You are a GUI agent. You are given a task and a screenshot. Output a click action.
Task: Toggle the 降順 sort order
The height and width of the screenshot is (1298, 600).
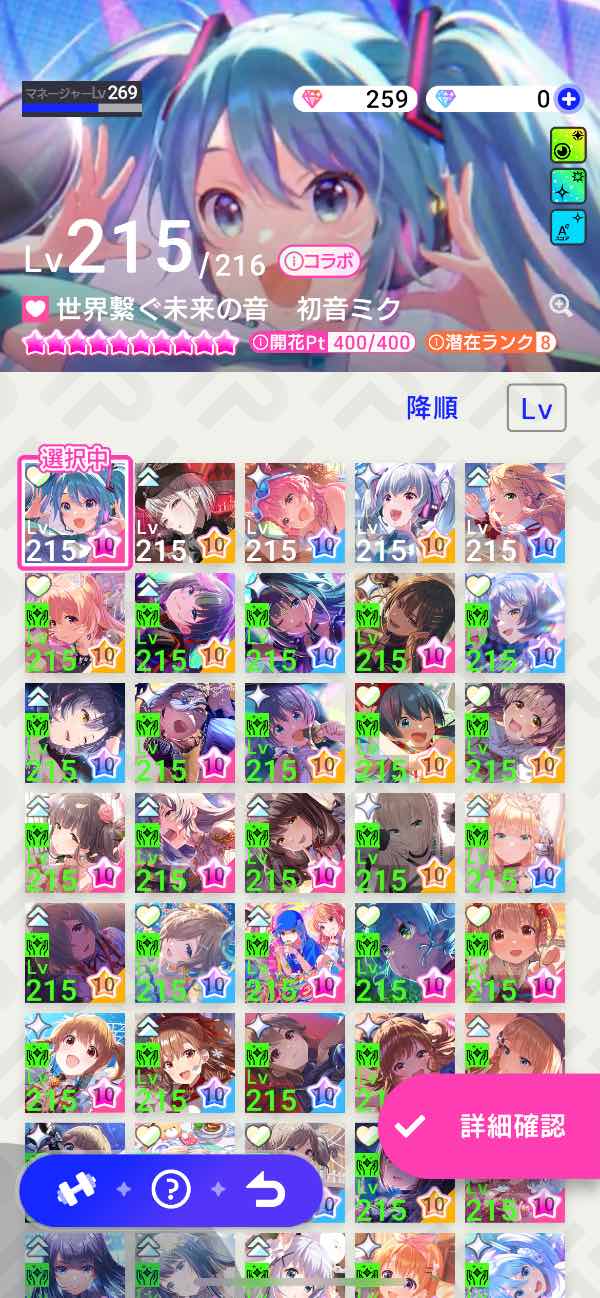tap(432, 408)
